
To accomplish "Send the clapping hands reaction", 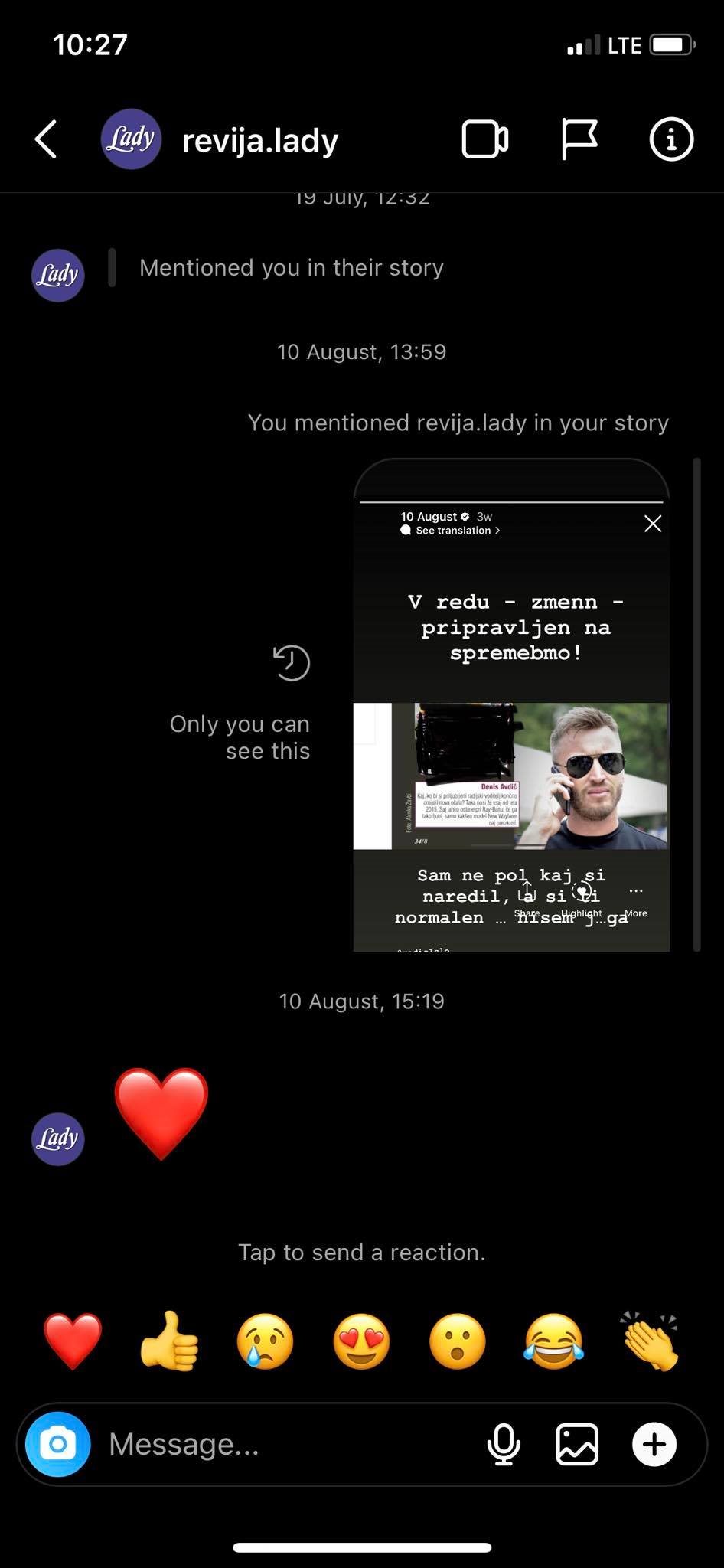I will pos(651,1341).
